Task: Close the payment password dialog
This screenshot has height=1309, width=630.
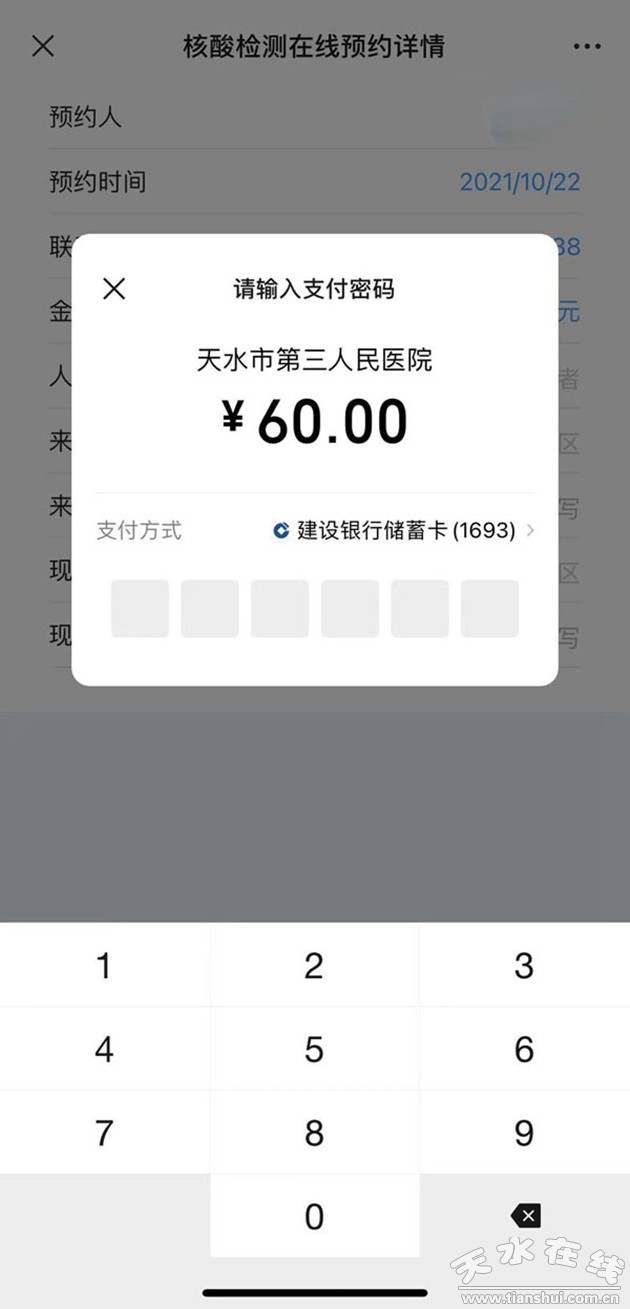Action: pyautogui.click(x=114, y=289)
